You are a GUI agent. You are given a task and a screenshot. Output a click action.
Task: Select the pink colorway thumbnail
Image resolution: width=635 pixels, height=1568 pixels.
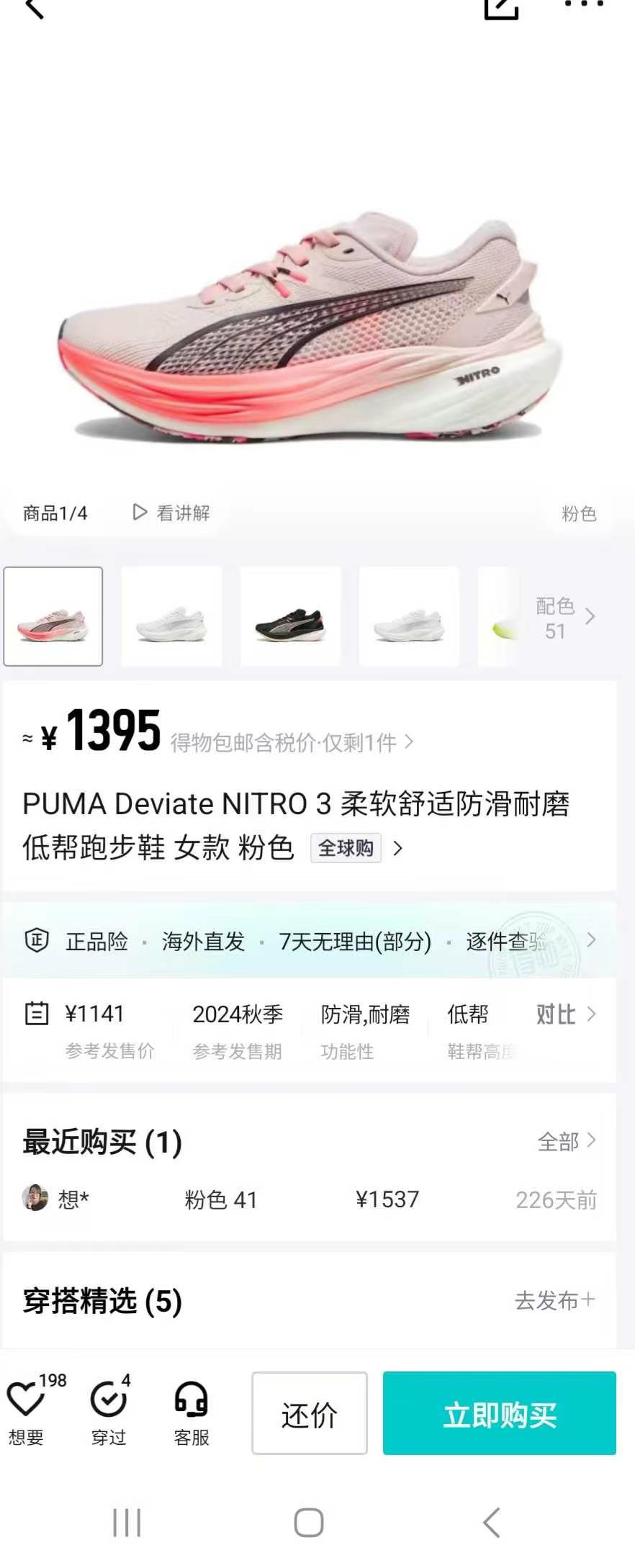tap(53, 616)
